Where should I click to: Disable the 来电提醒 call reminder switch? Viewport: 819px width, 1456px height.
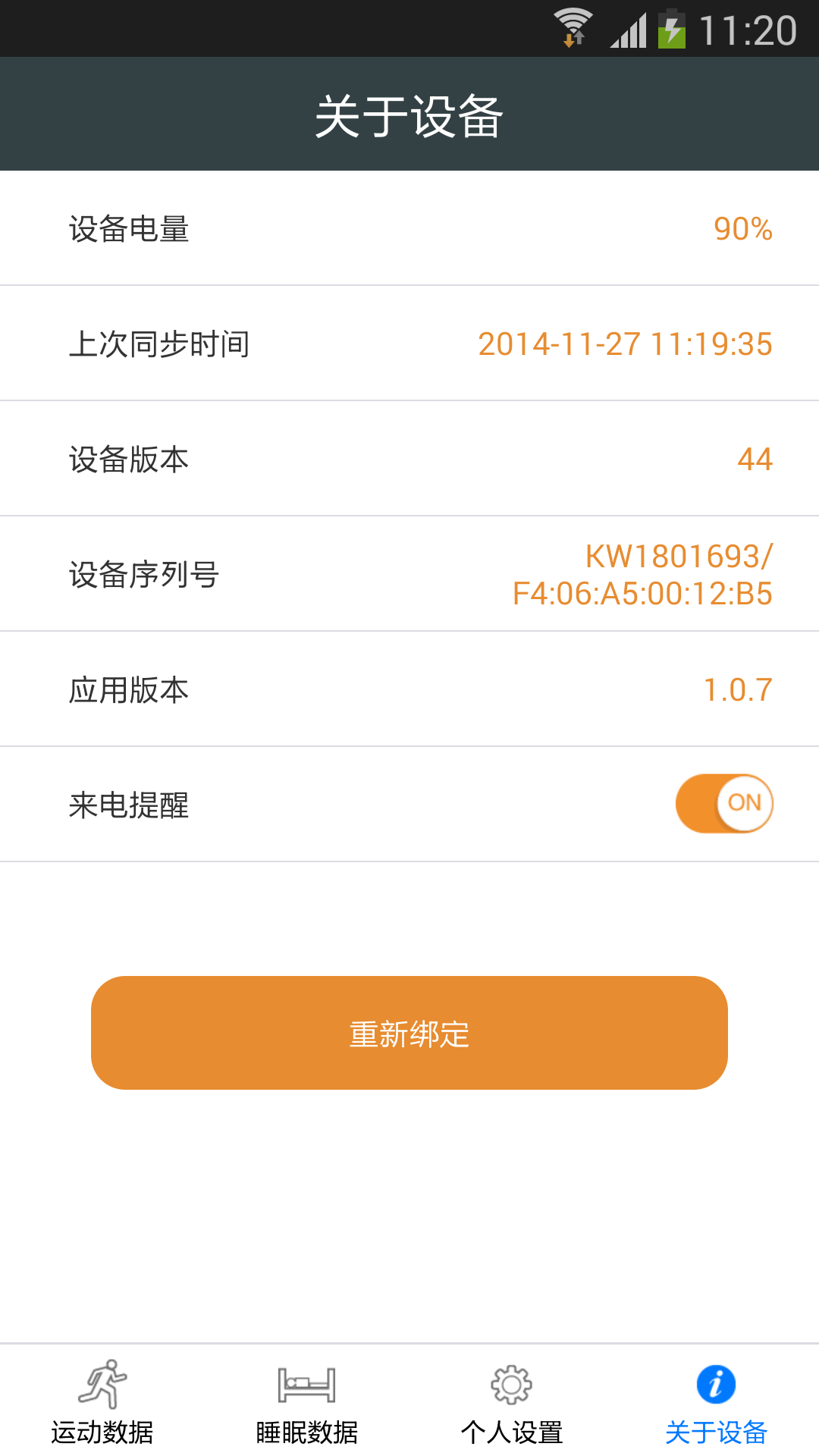pyautogui.click(x=723, y=803)
